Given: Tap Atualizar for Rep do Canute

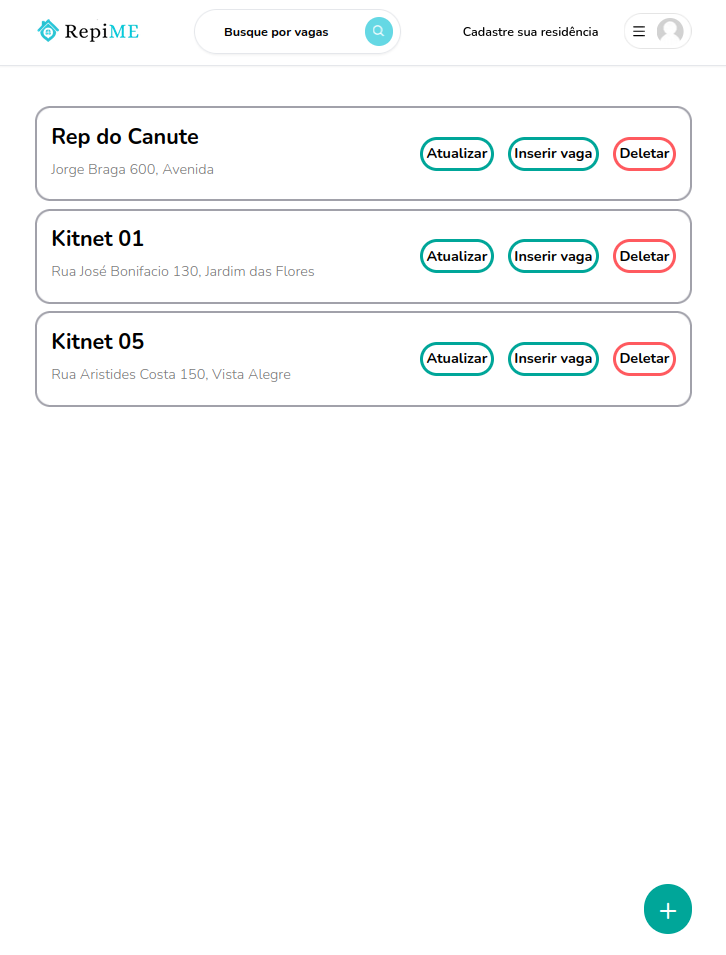Looking at the screenshot, I should coord(457,154).
